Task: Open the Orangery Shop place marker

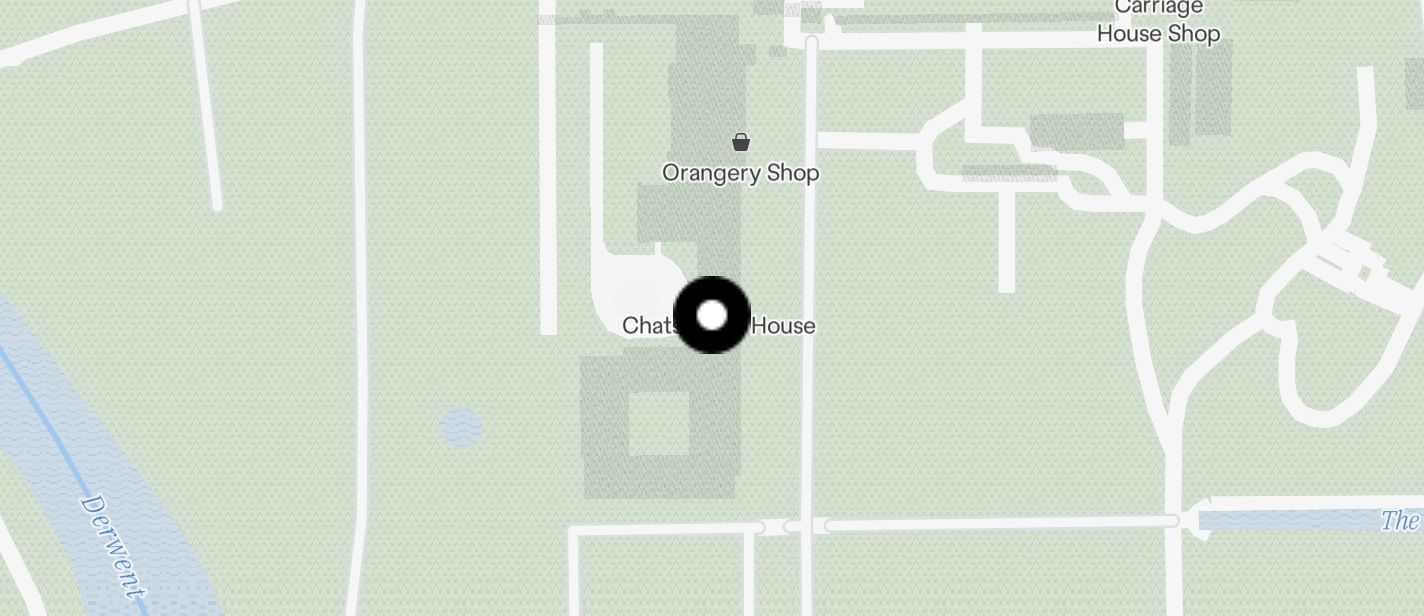Action: tap(740, 143)
